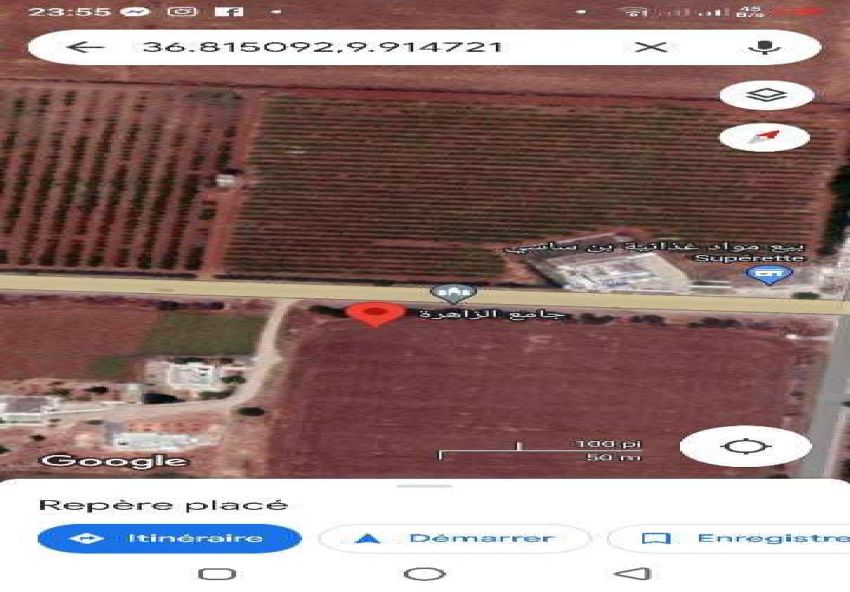The height and width of the screenshot is (592, 850).
Task: Open the map layers selector
Action: coord(766,96)
